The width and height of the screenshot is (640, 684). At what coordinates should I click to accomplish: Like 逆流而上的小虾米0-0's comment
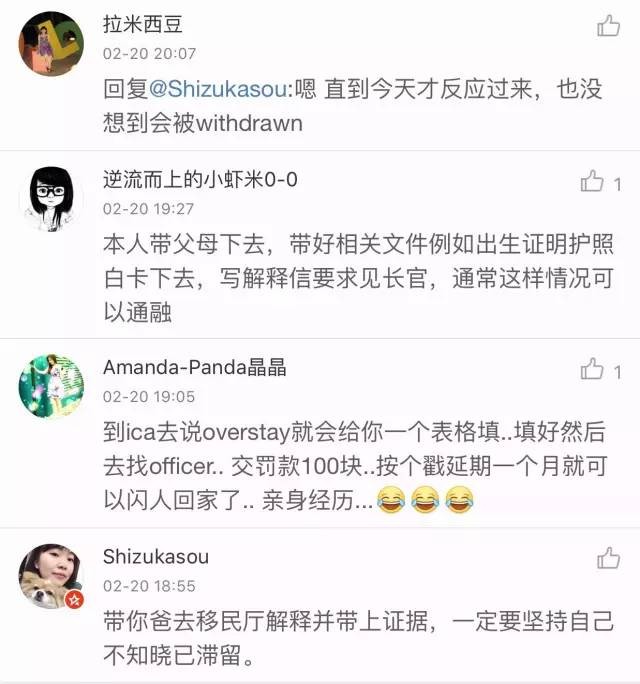click(592, 181)
